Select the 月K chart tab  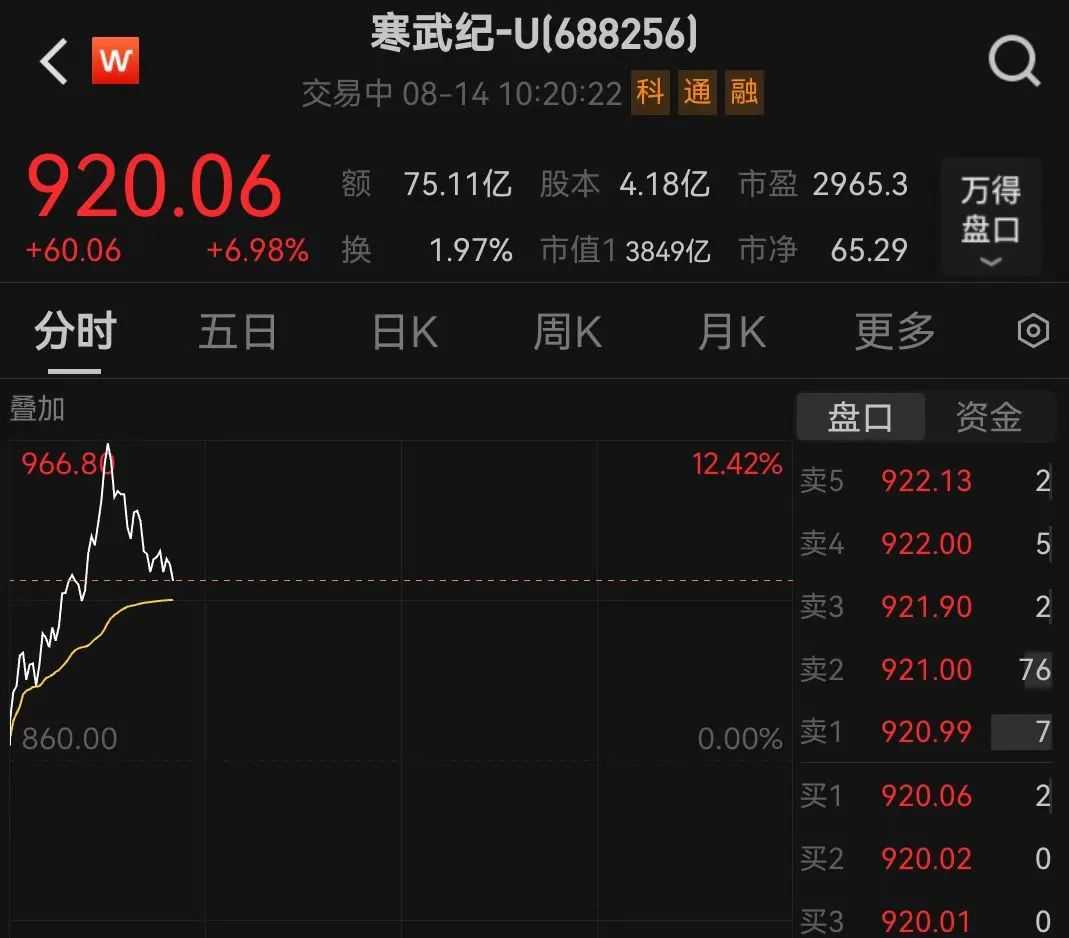(x=731, y=332)
